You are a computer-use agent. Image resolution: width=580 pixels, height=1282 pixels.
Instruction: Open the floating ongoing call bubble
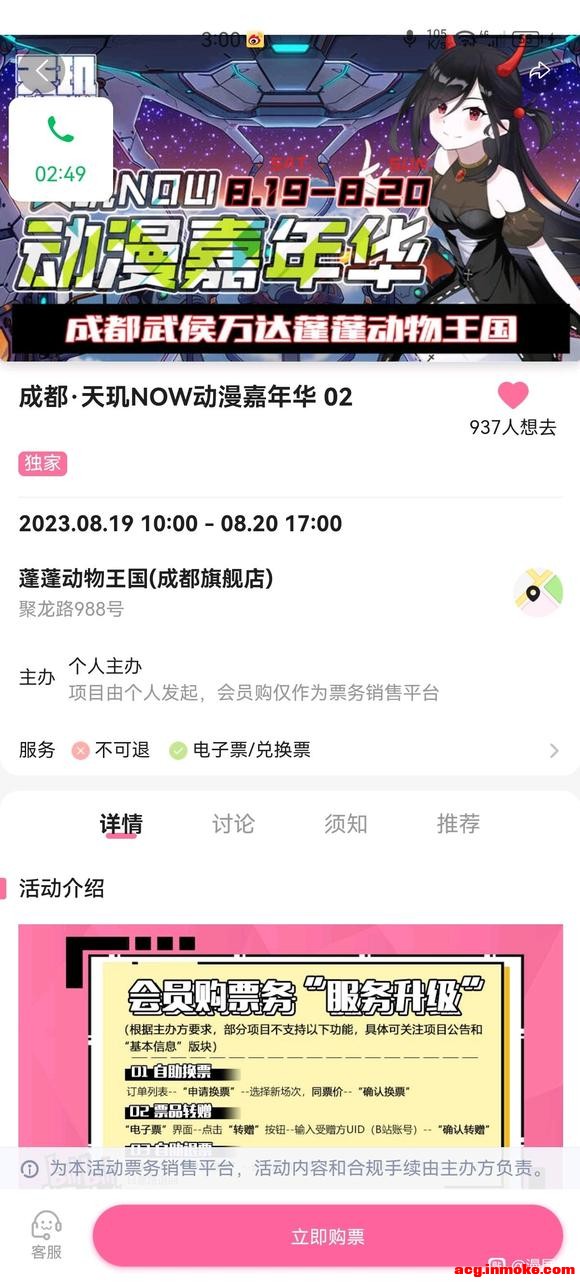(60, 148)
